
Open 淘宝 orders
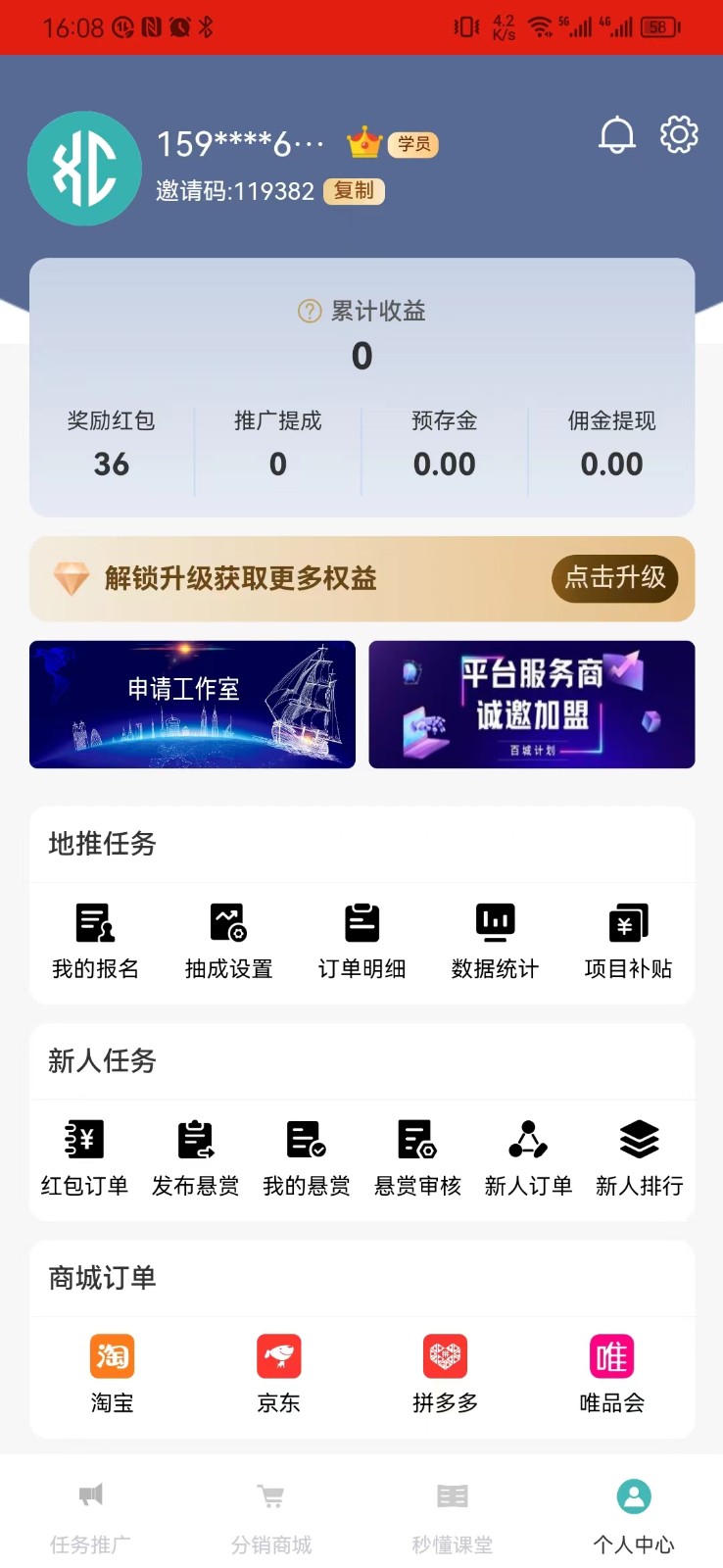pyautogui.click(x=112, y=1374)
